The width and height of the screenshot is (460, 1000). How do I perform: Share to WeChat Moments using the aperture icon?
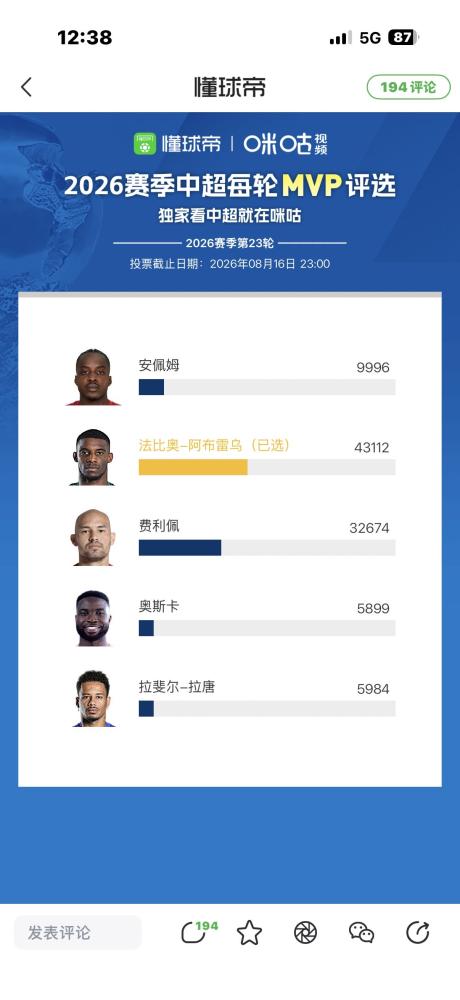pyautogui.click(x=306, y=932)
